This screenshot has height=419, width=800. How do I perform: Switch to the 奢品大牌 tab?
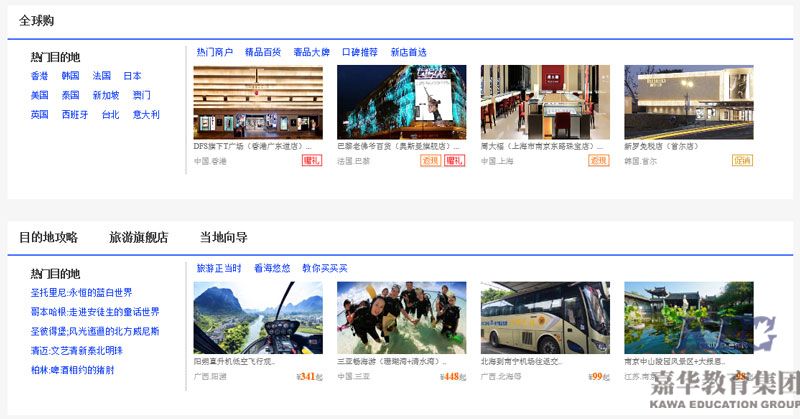311,52
